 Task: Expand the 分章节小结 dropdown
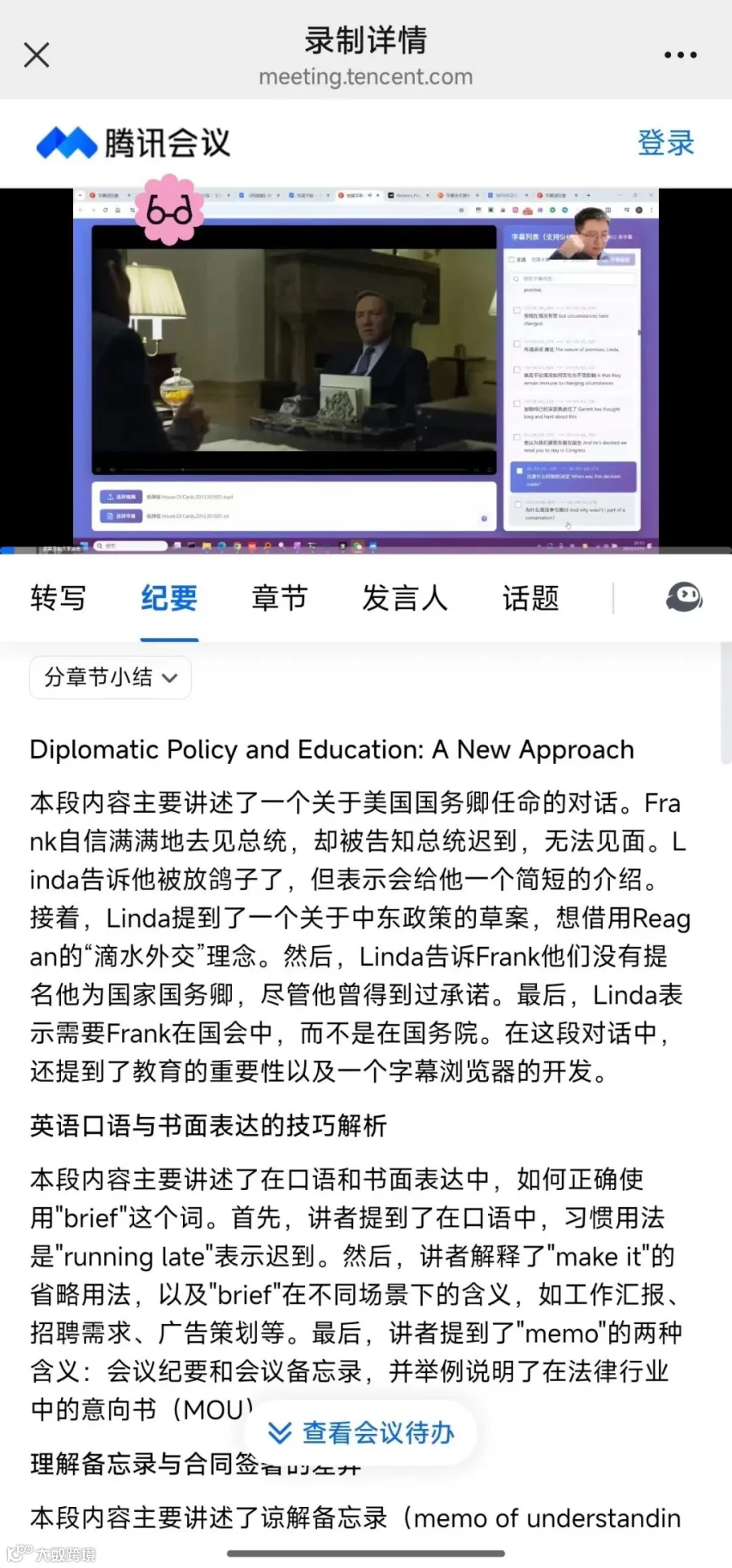point(111,677)
